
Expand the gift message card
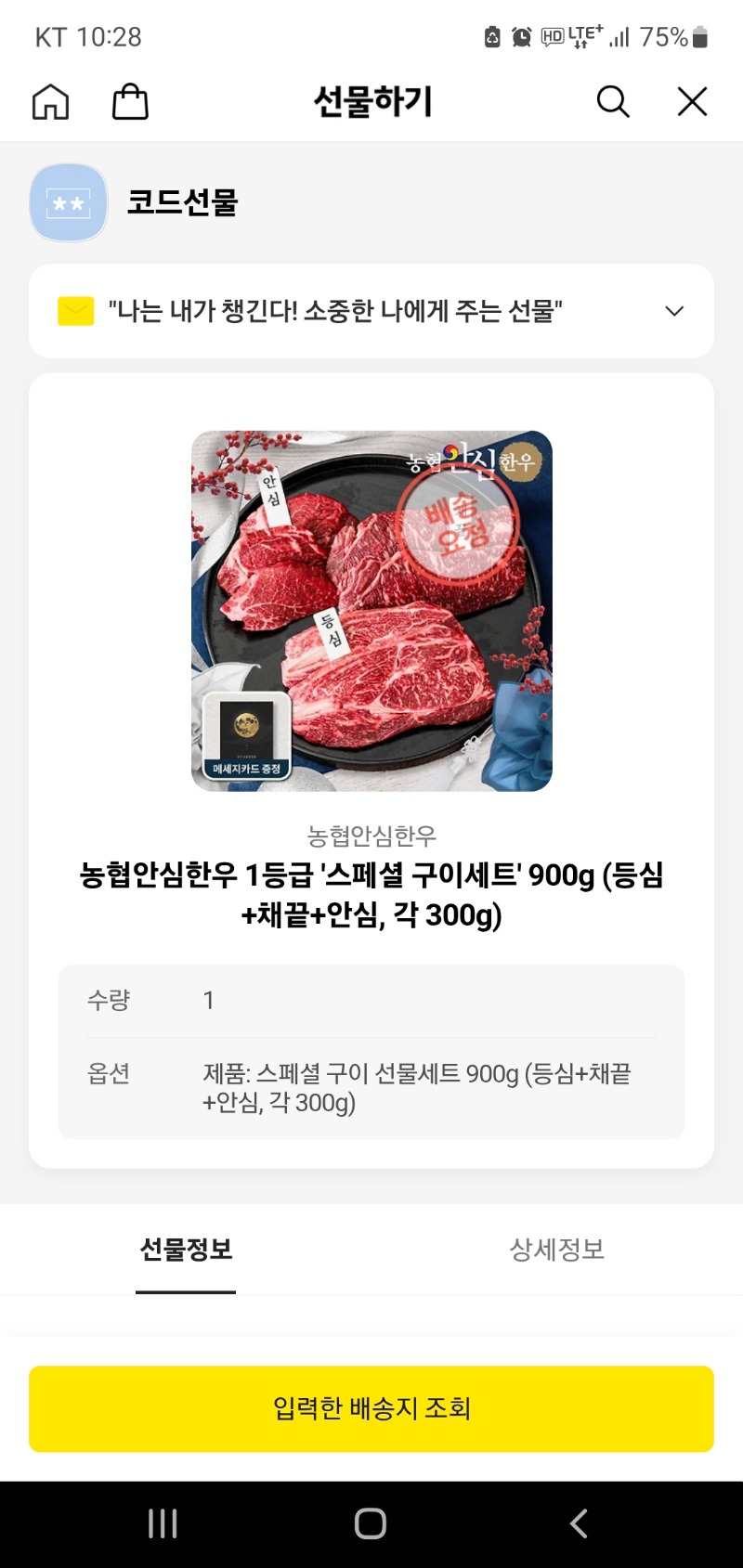(x=674, y=311)
